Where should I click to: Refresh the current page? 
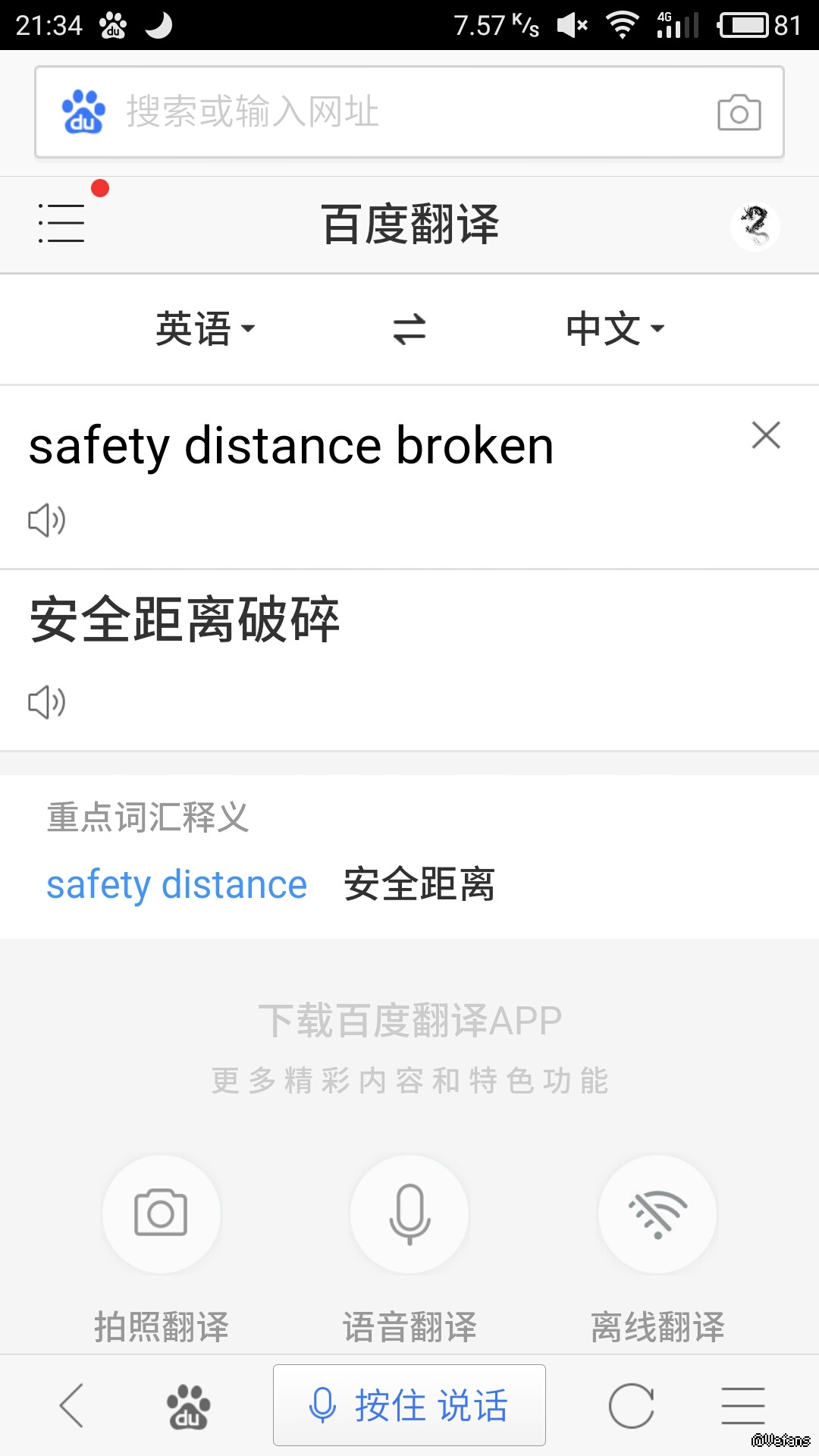[x=631, y=1405]
